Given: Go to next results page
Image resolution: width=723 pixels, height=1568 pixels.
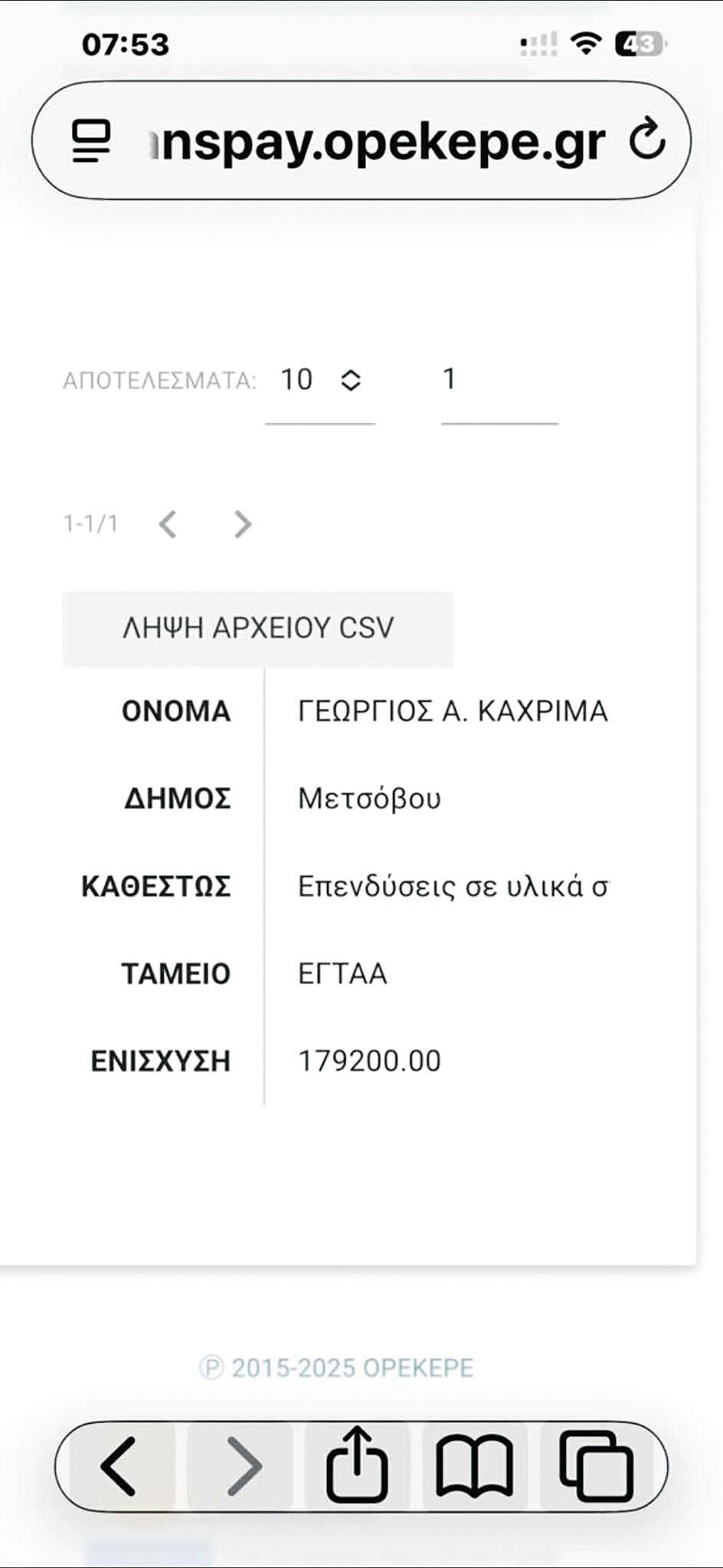Looking at the screenshot, I should pyautogui.click(x=242, y=524).
